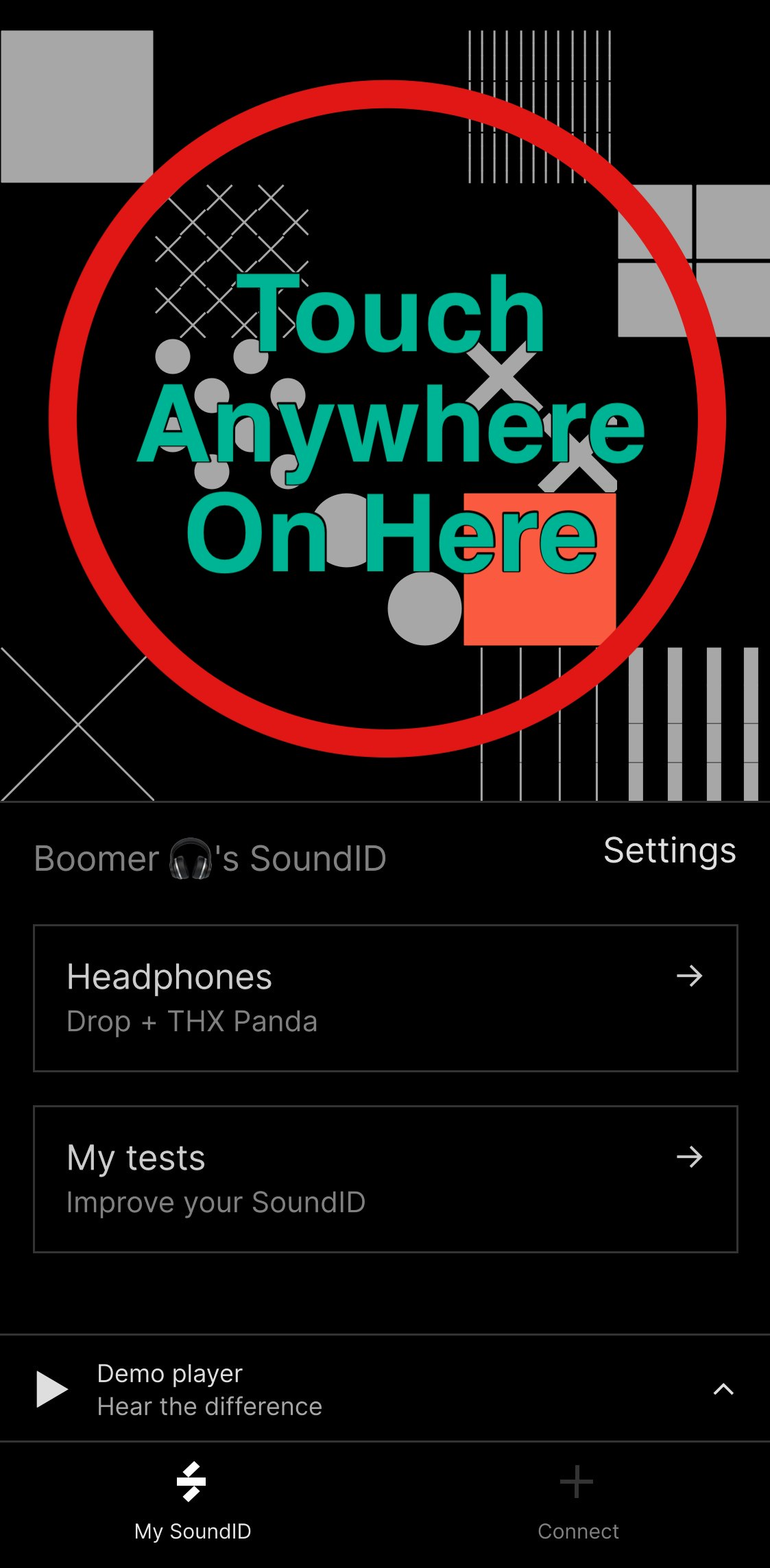770x1568 pixels.
Task: Tap the SoundID artwork at the top
Action: [386, 418]
